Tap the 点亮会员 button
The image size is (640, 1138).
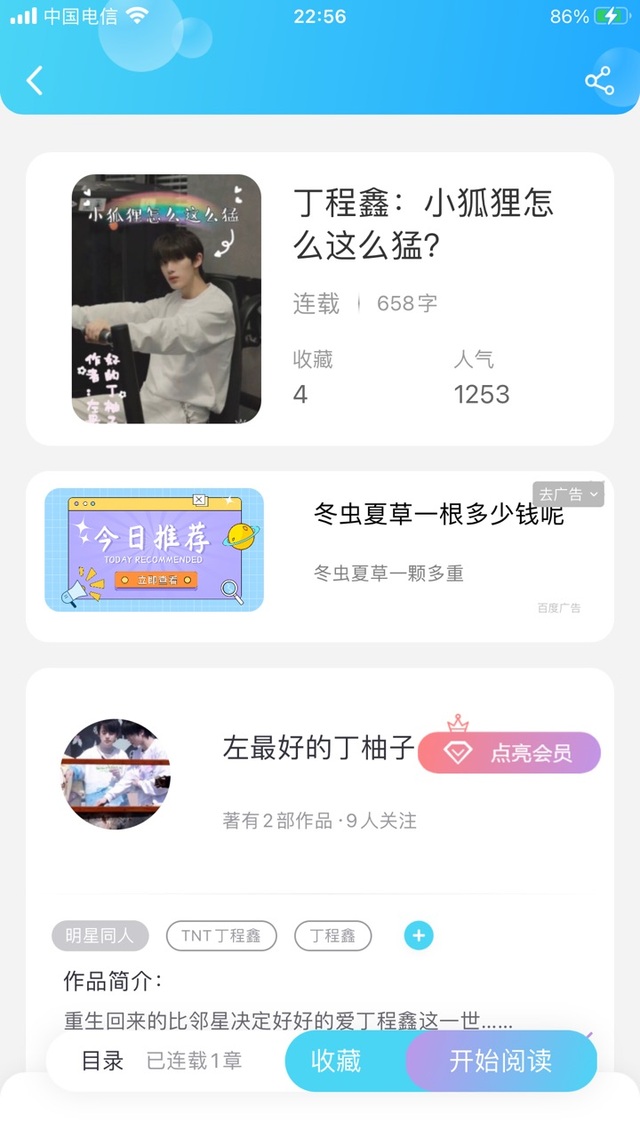509,753
